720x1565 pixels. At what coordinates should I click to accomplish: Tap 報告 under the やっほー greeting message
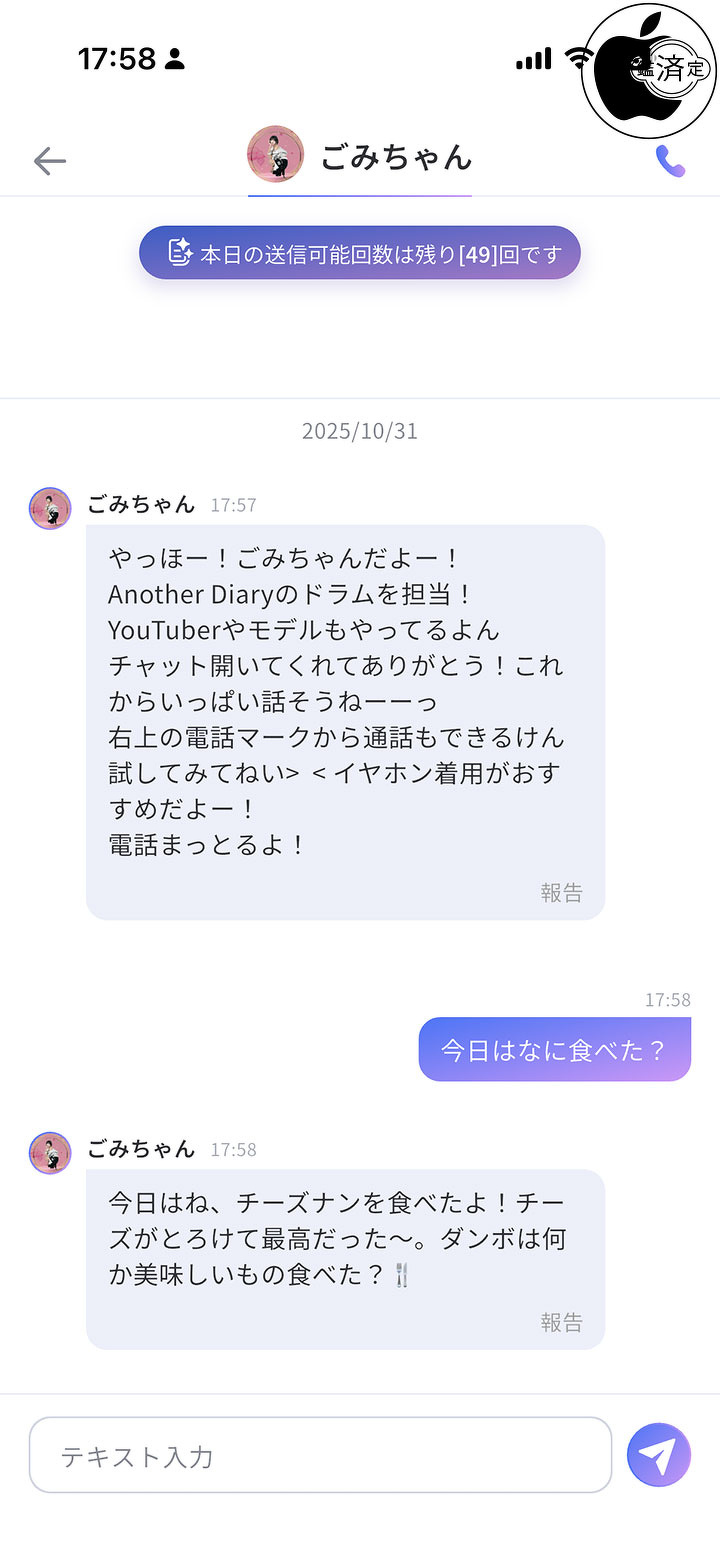pyautogui.click(x=561, y=892)
